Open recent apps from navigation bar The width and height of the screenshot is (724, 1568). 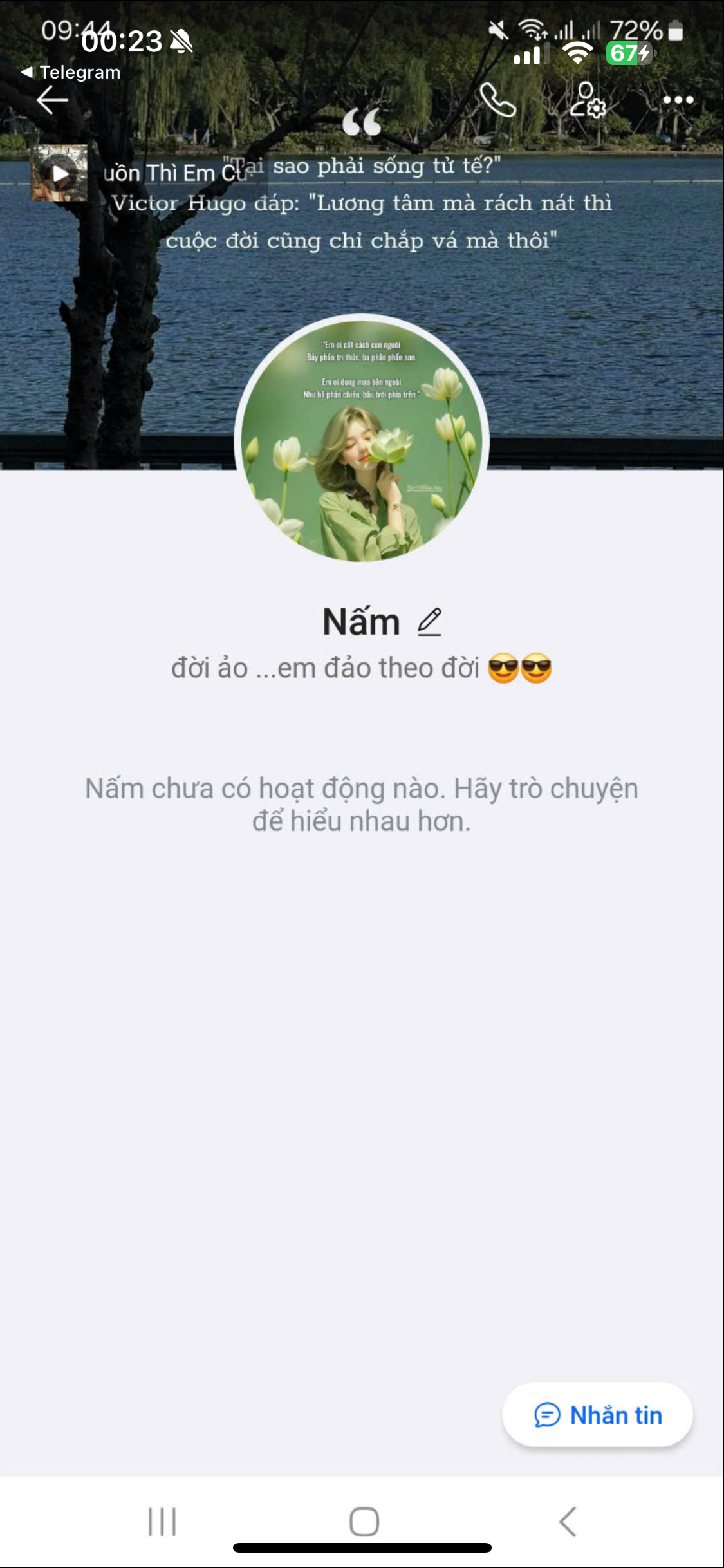[162, 1522]
